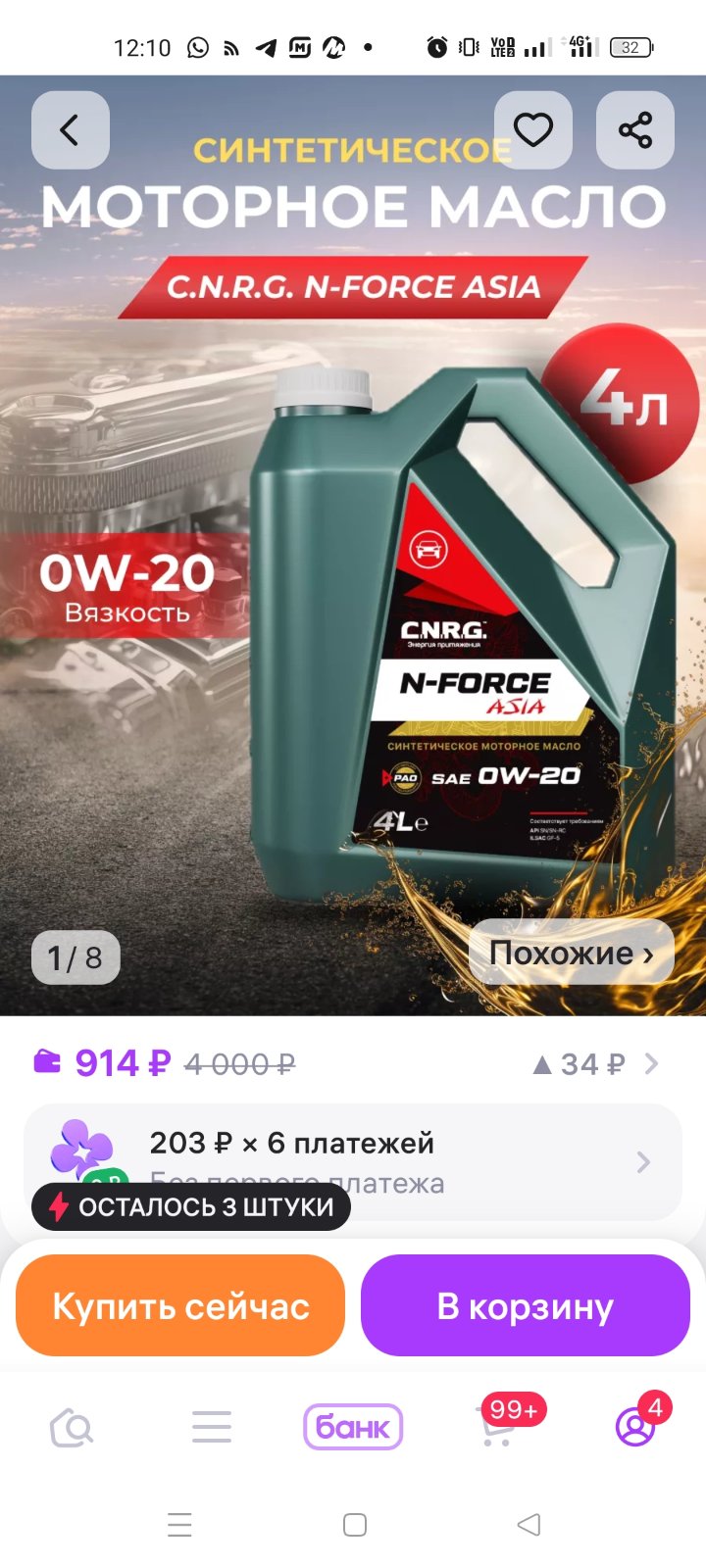
Task: Add to cart with В корзину
Action: (x=526, y=1305)
